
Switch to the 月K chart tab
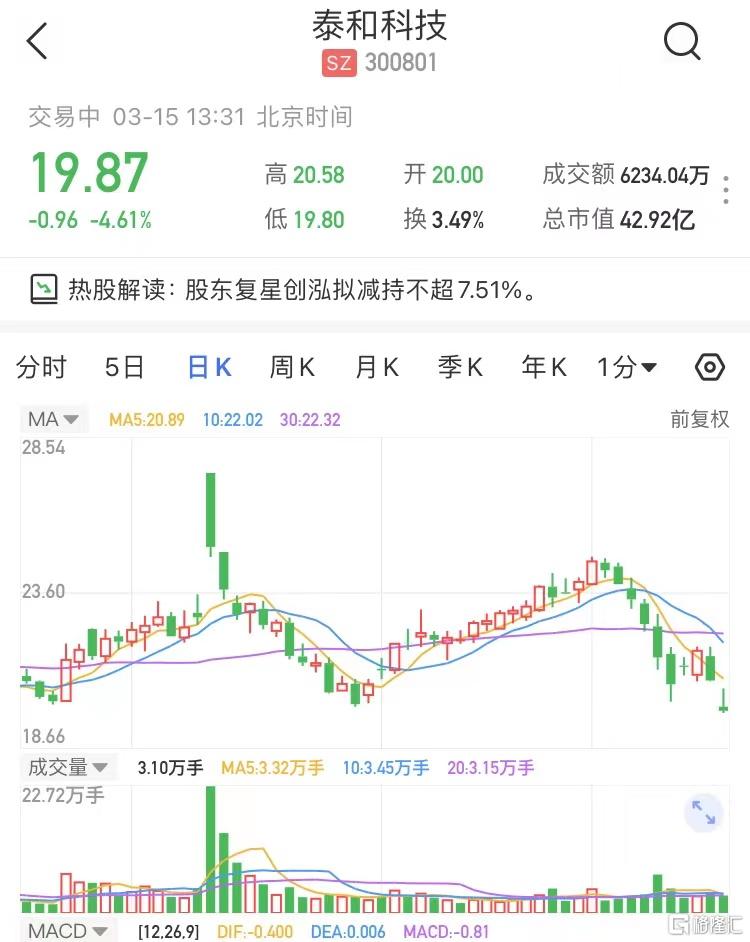pos(376,368)
